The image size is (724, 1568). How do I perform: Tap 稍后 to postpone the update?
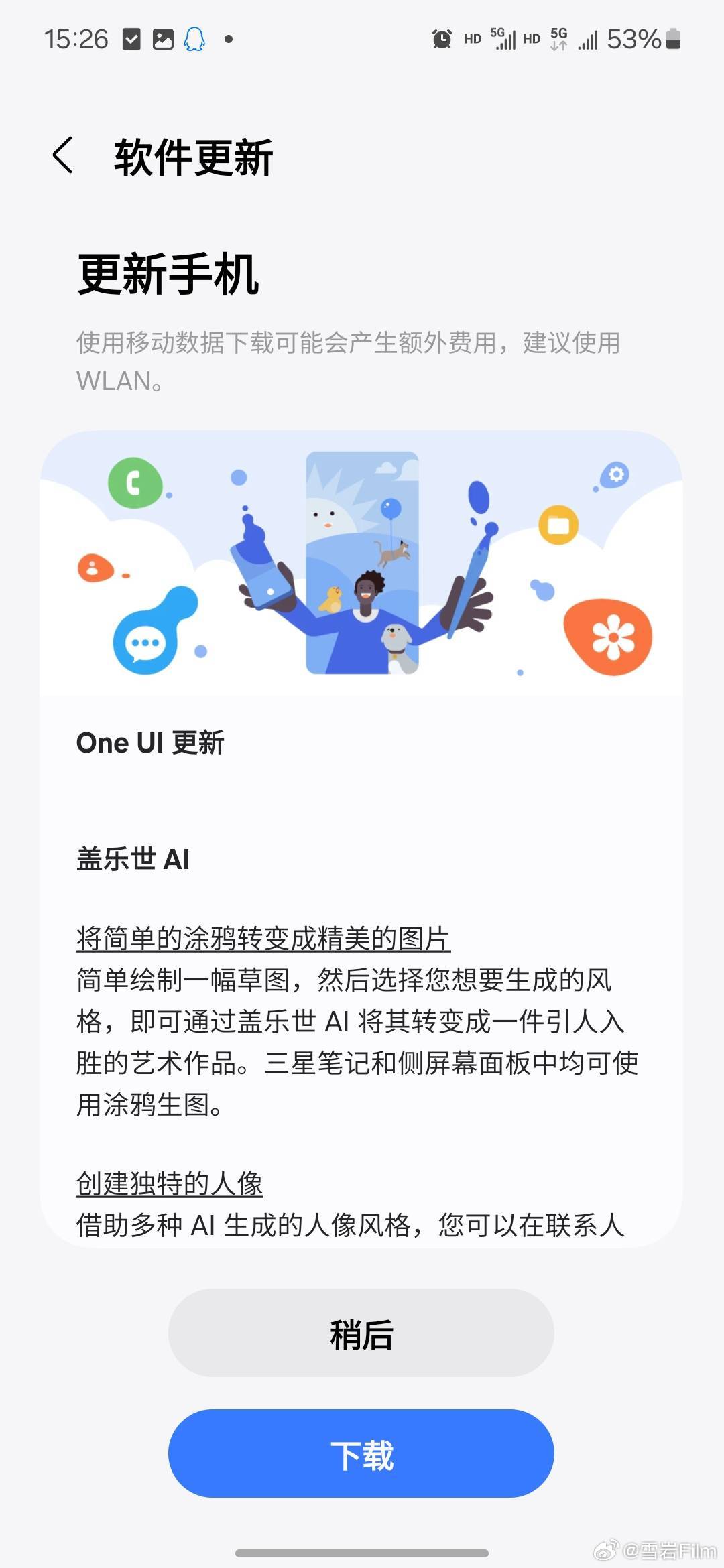[361, 1333]
